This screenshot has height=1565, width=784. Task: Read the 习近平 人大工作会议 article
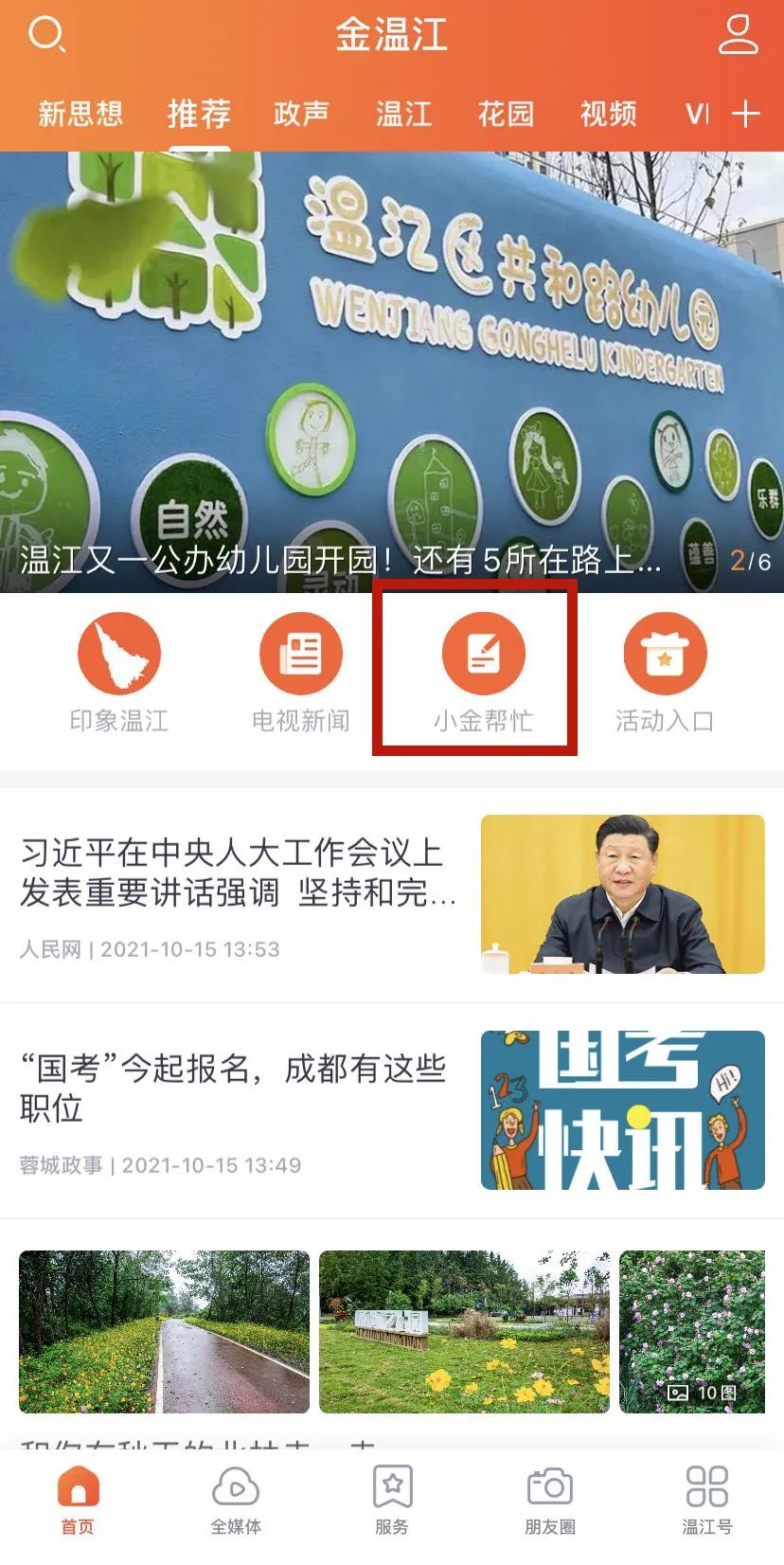pyautogui.click(x=237, y=873)
